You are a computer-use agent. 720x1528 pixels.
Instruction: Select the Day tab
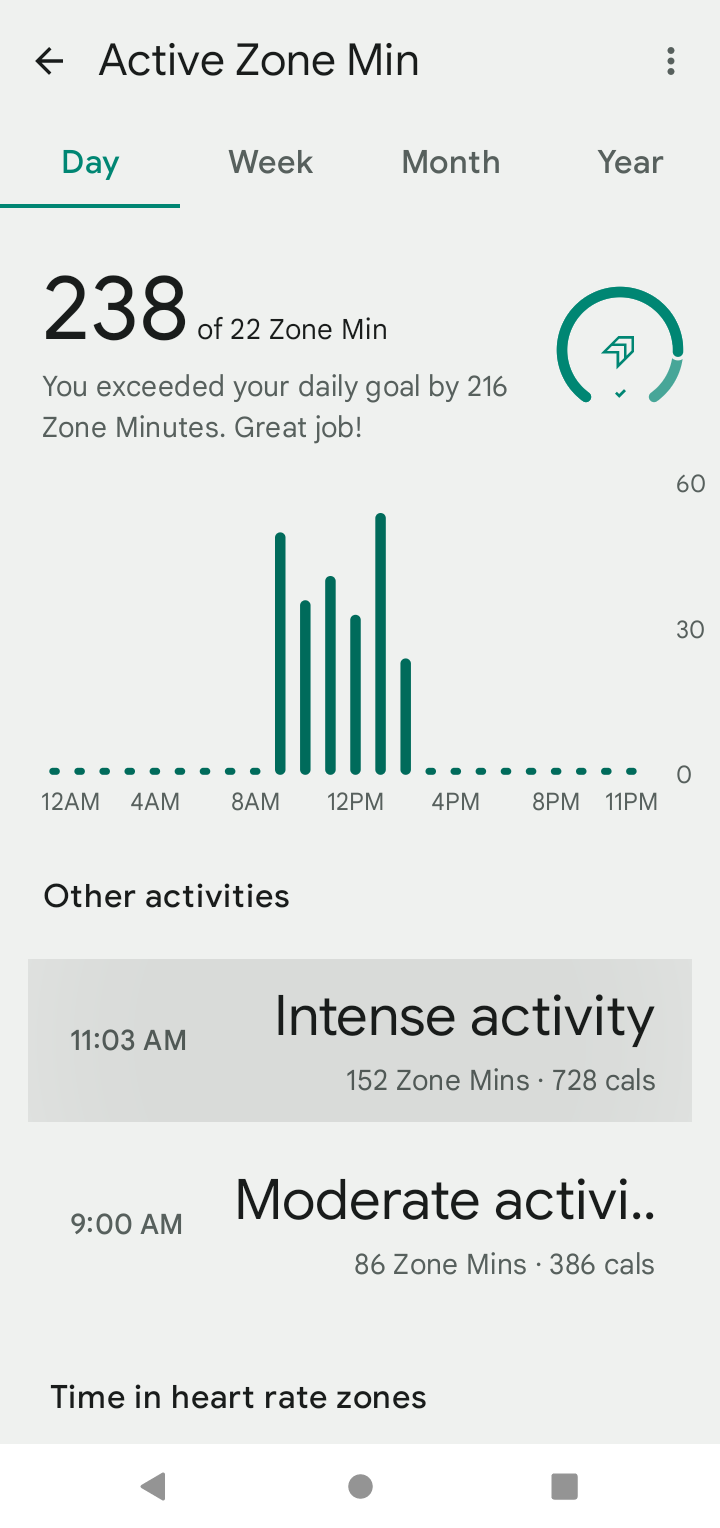90,163
